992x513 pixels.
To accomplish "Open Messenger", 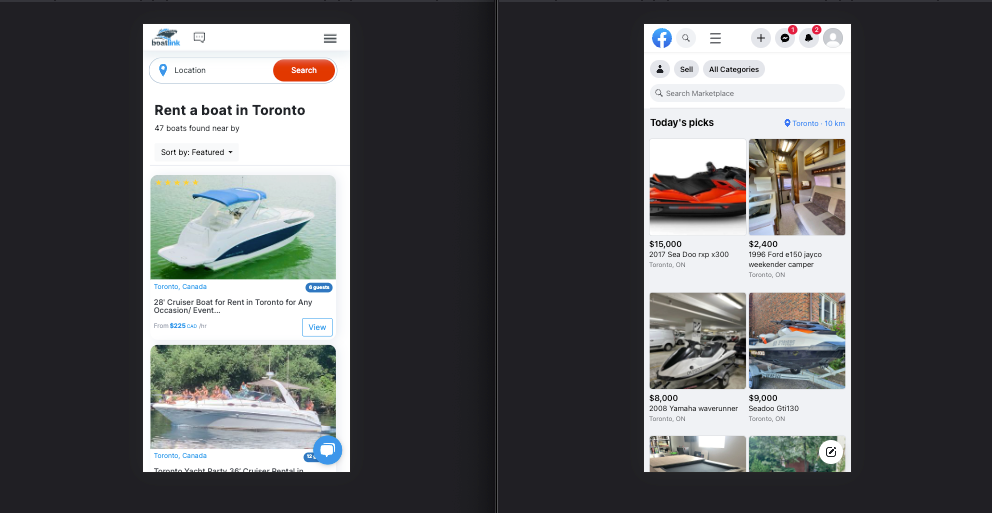I will pos(785,39).
